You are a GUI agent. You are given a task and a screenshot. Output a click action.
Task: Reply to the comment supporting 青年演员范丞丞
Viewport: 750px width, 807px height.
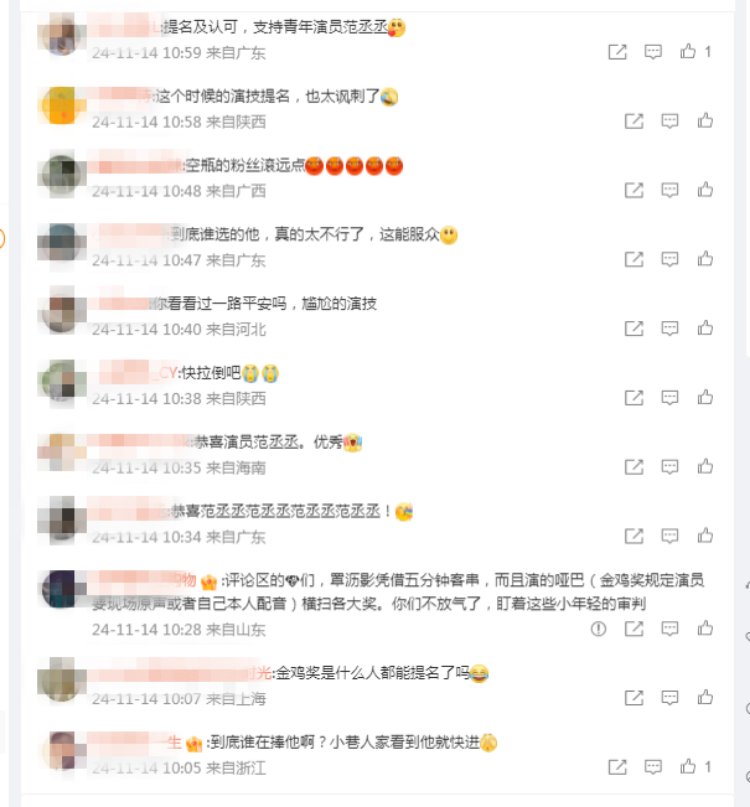point(653,52)
